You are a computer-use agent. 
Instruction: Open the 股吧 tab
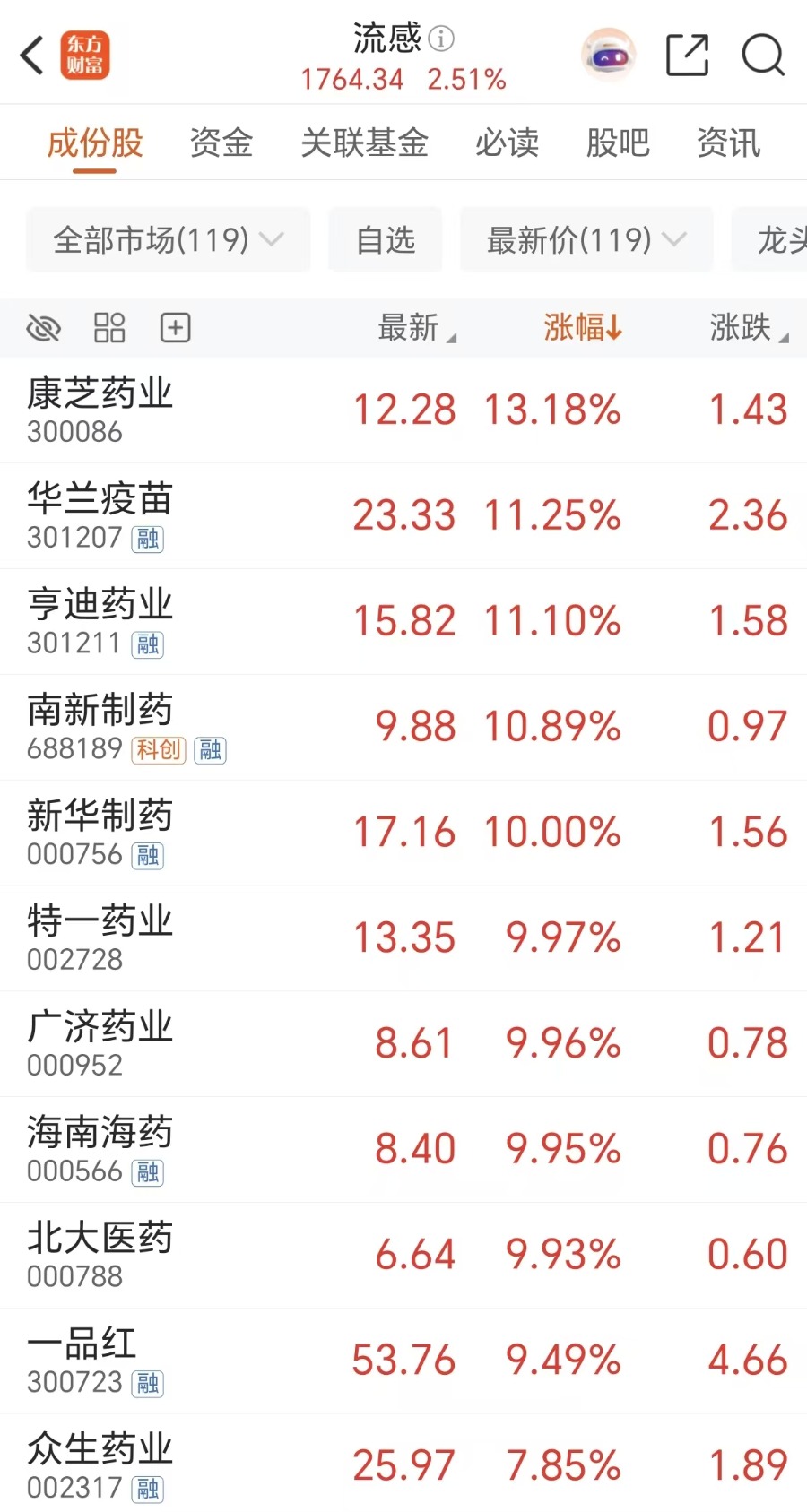[617, 143]
